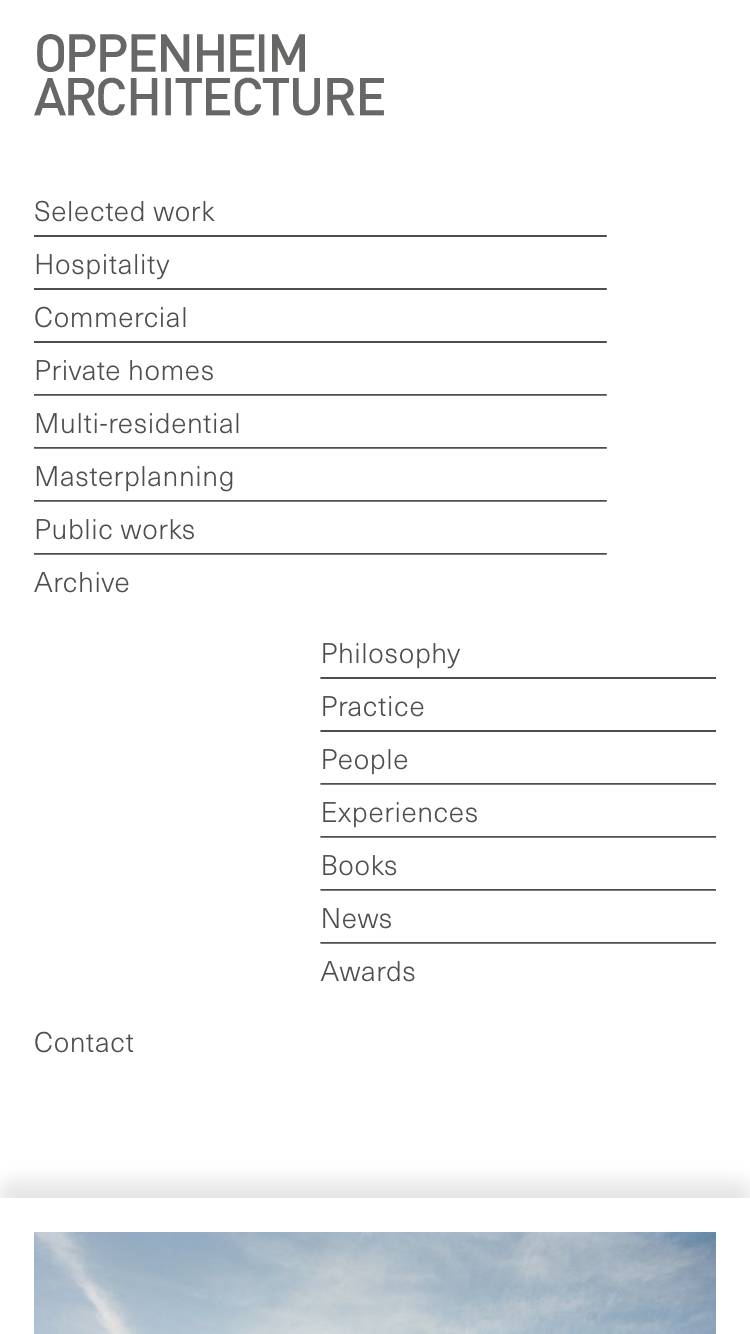Image resolution: width=750 pixels, height=1334 pixels.
Task: Open the Contact page
Action: click(x=84, y=1043)
